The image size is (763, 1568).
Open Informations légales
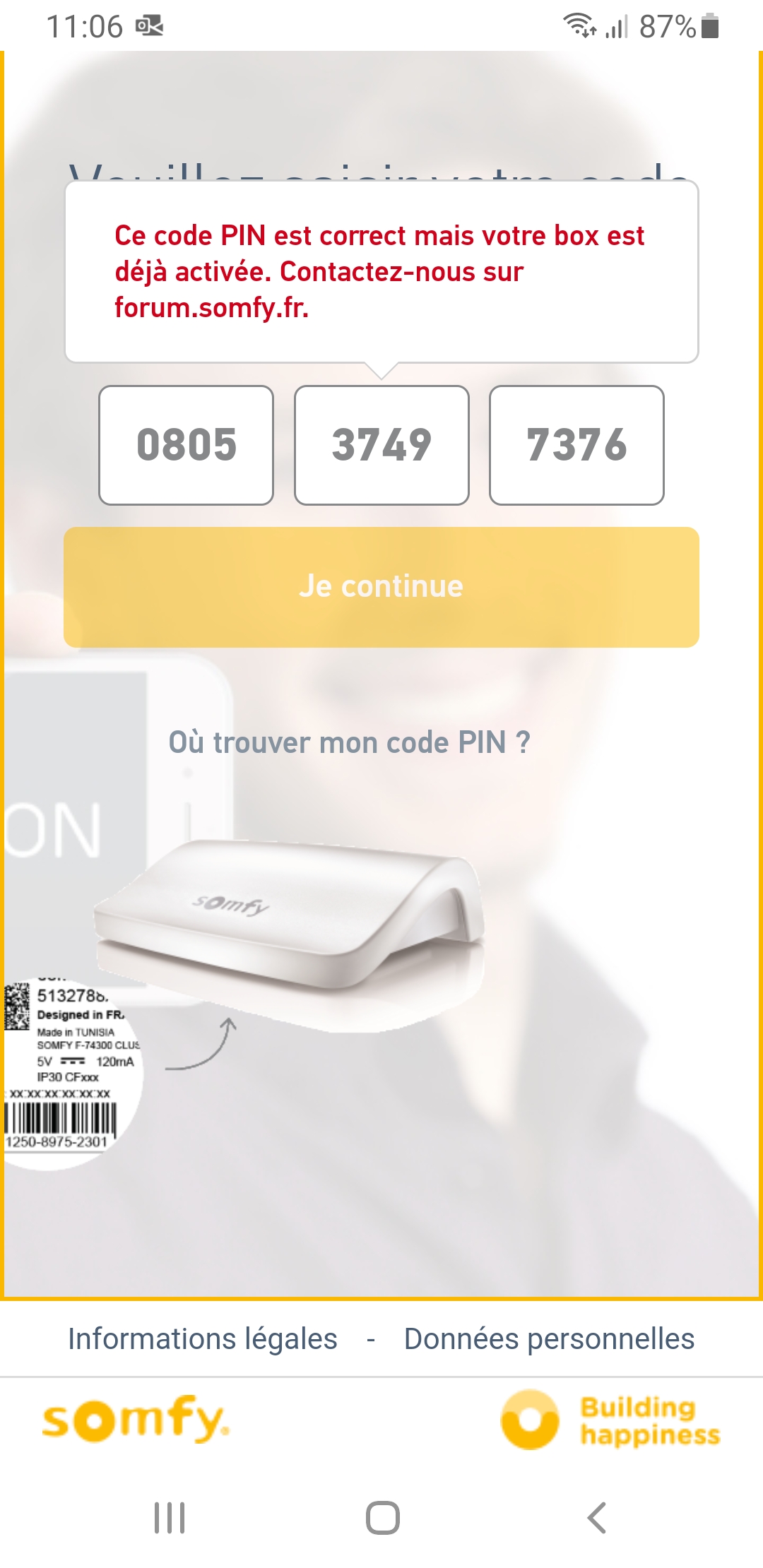[203, 1338]
